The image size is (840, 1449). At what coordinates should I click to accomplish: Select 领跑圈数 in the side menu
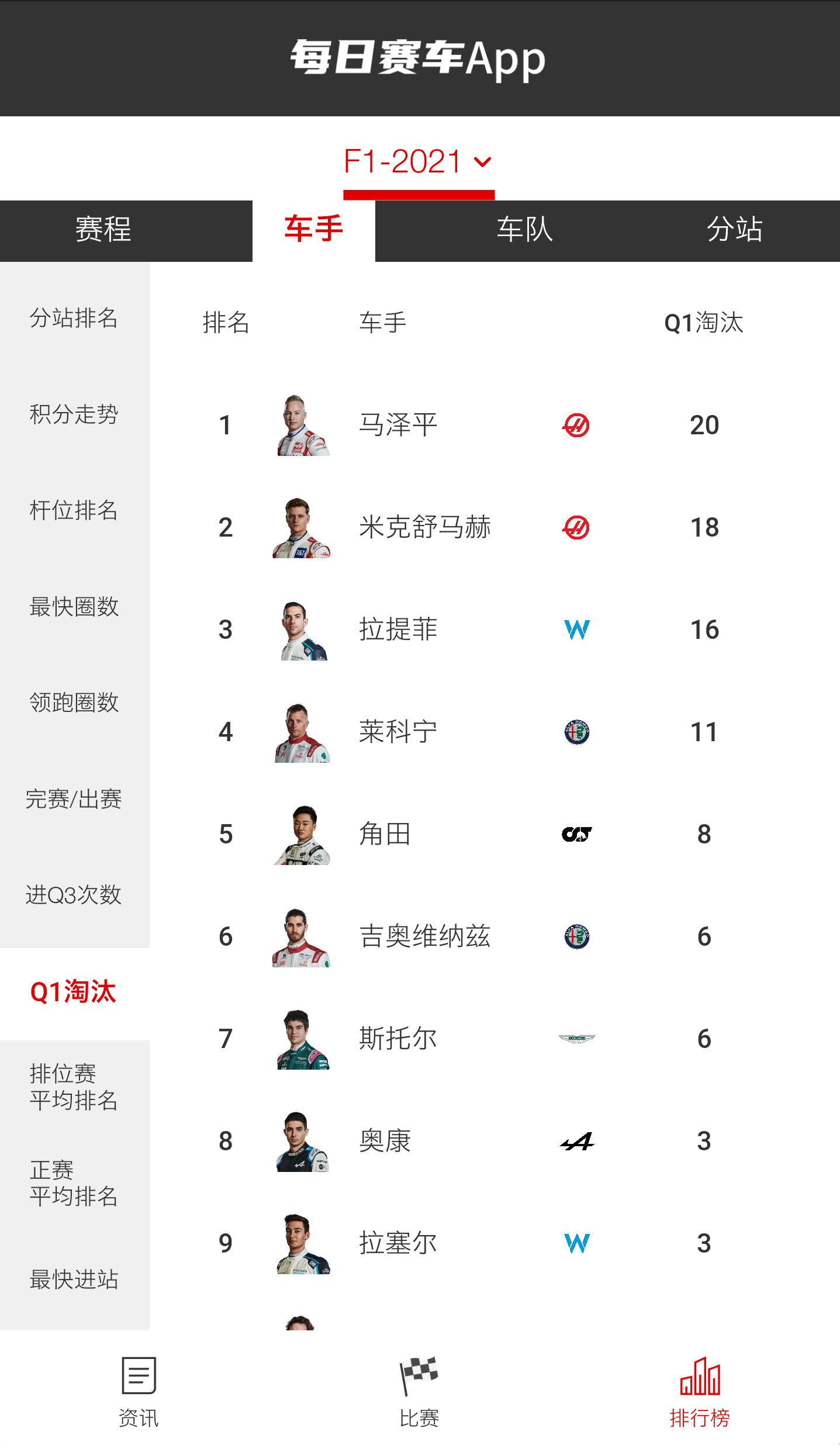pyautogui.click(x=74, y=703)
